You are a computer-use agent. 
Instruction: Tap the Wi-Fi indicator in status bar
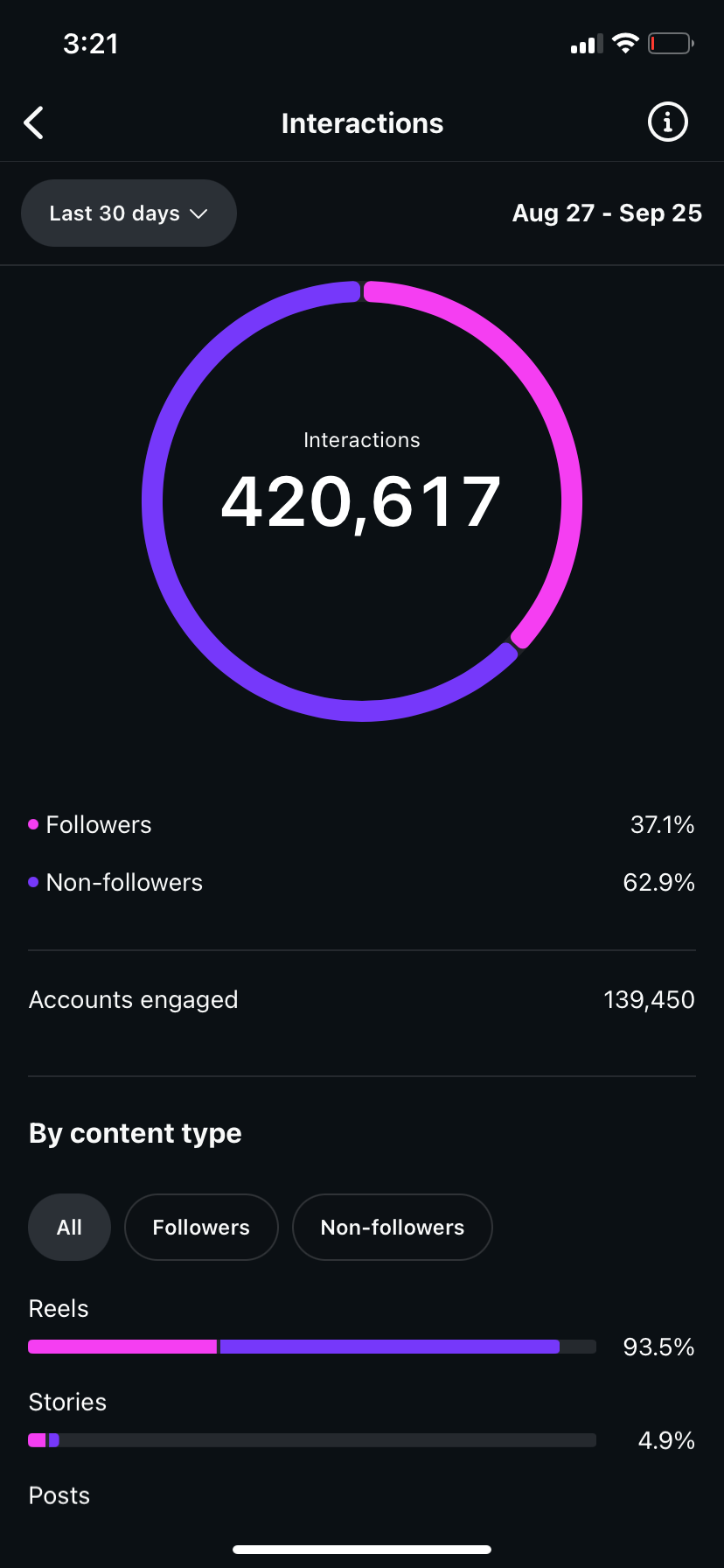(625, 43)
